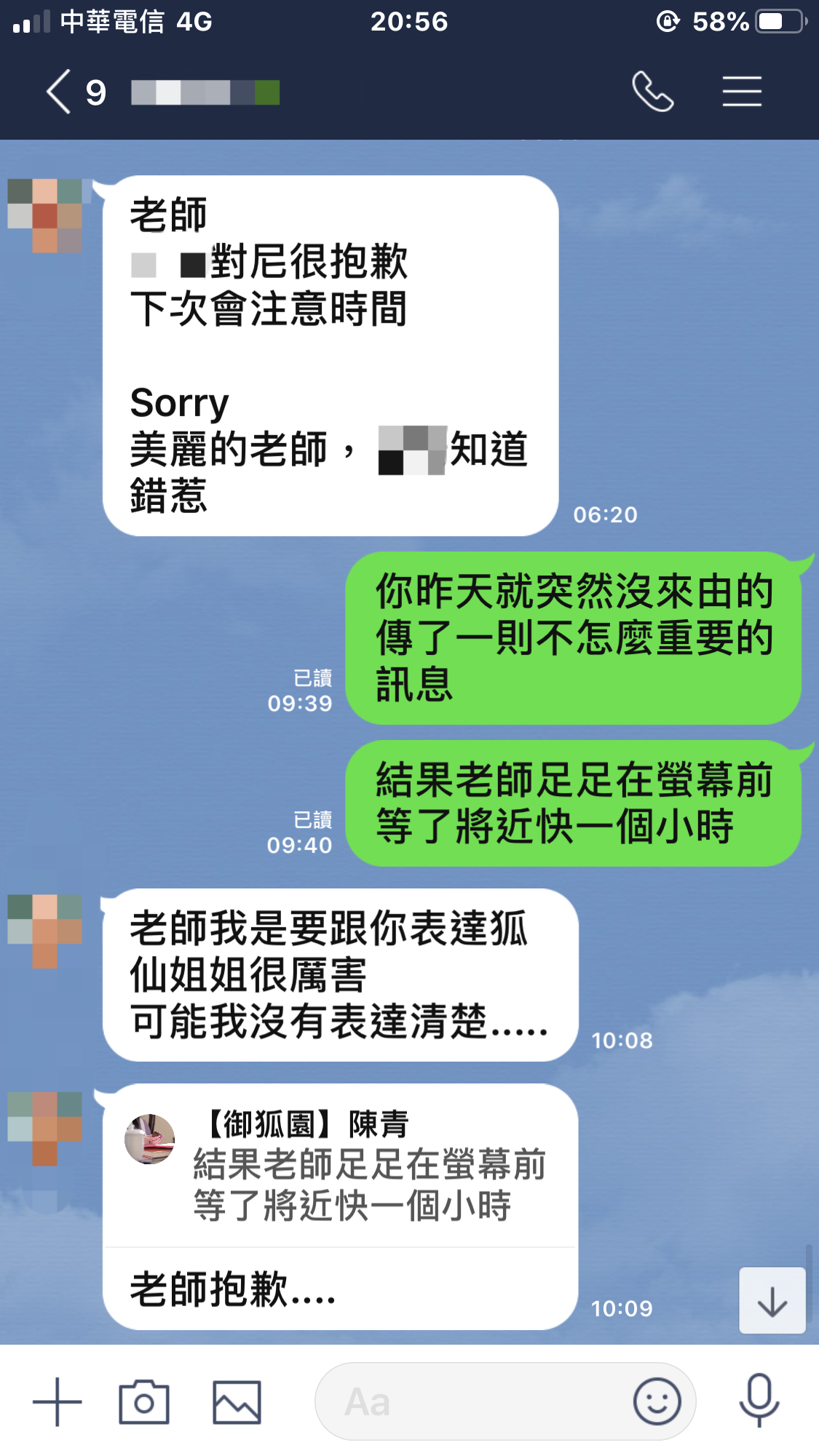This screenshot has height=1456, width=819.
Task: Start a voice call with this contact
Action: pos(652,92)
